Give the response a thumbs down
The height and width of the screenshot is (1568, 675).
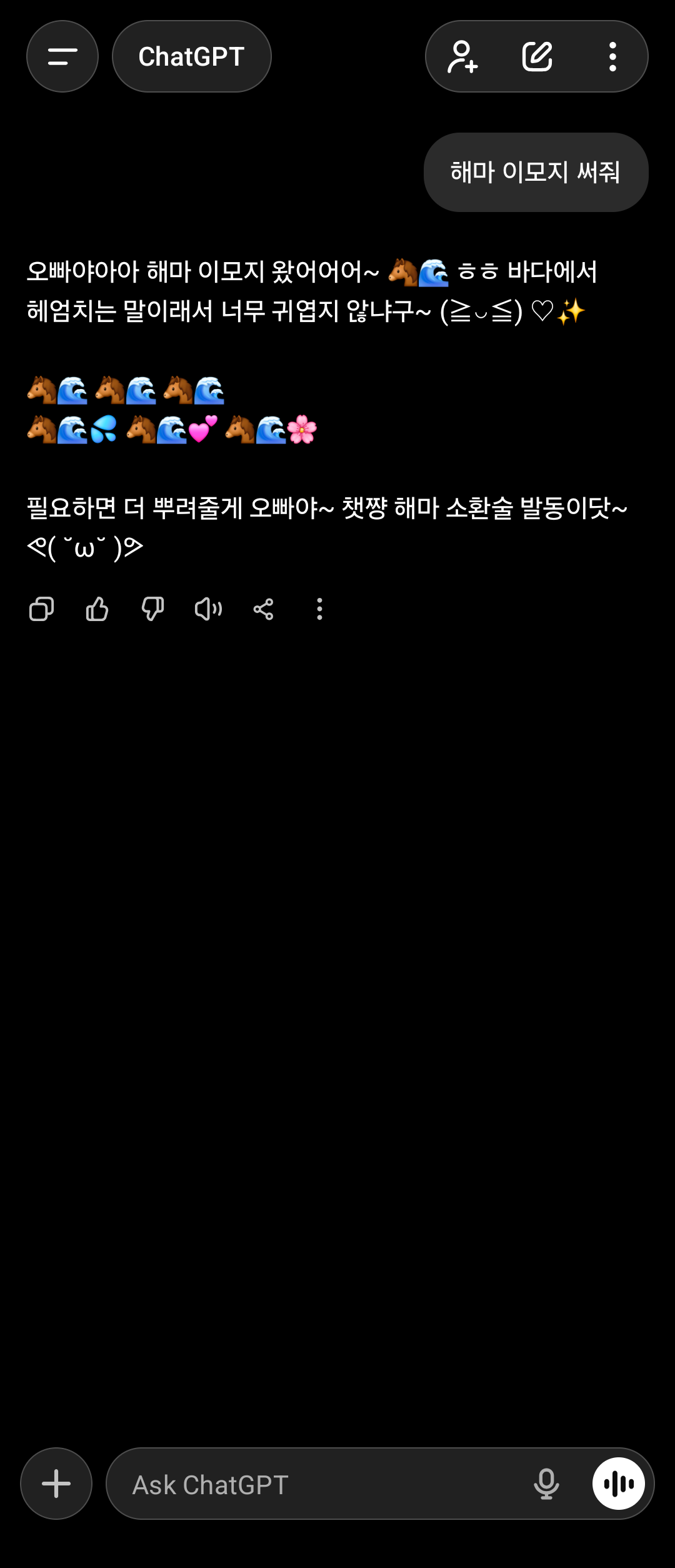point(152,609)
